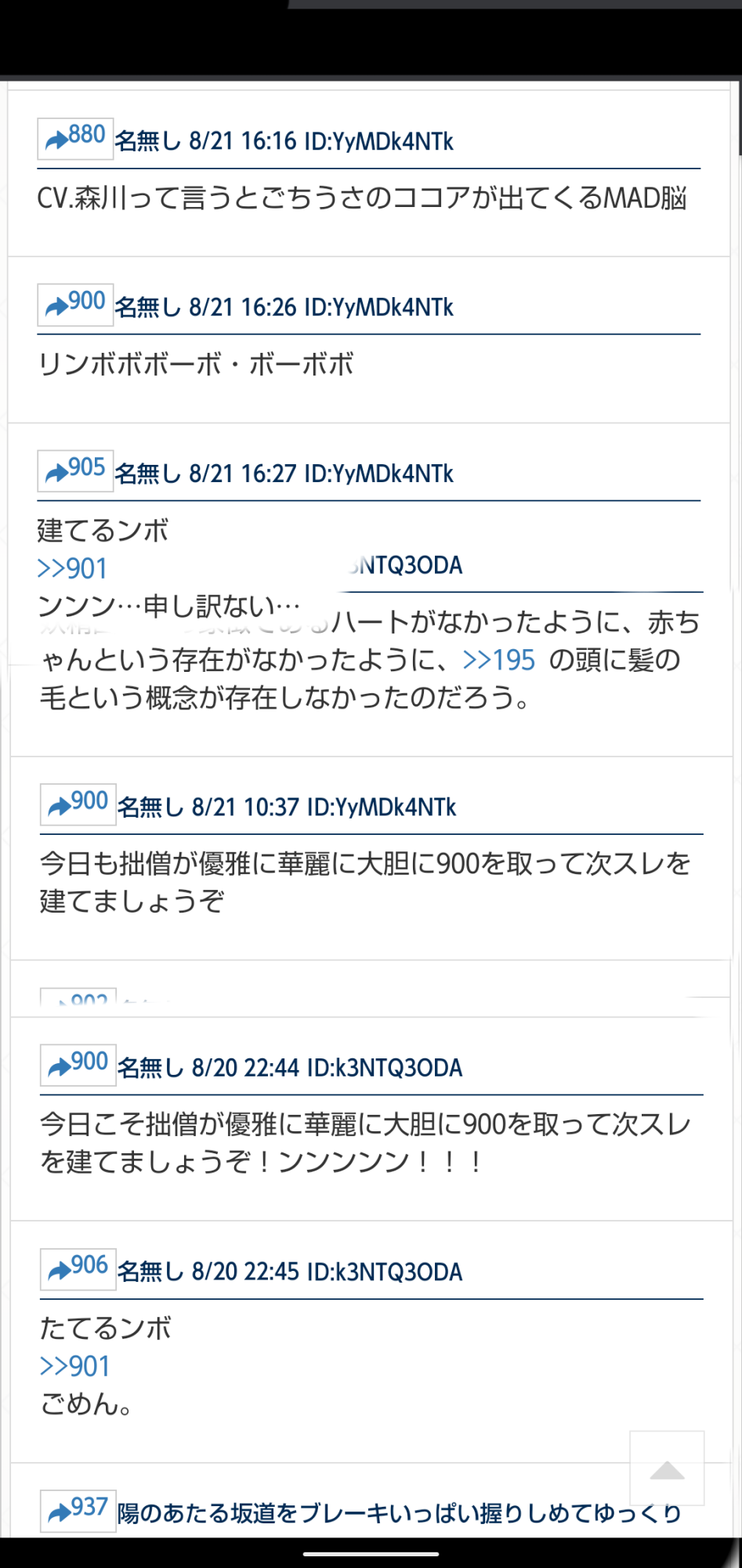Open the >>901 anchor under 建てるンボ
742x1568 pixels.
pyautogui.click(x=72, y=568)
